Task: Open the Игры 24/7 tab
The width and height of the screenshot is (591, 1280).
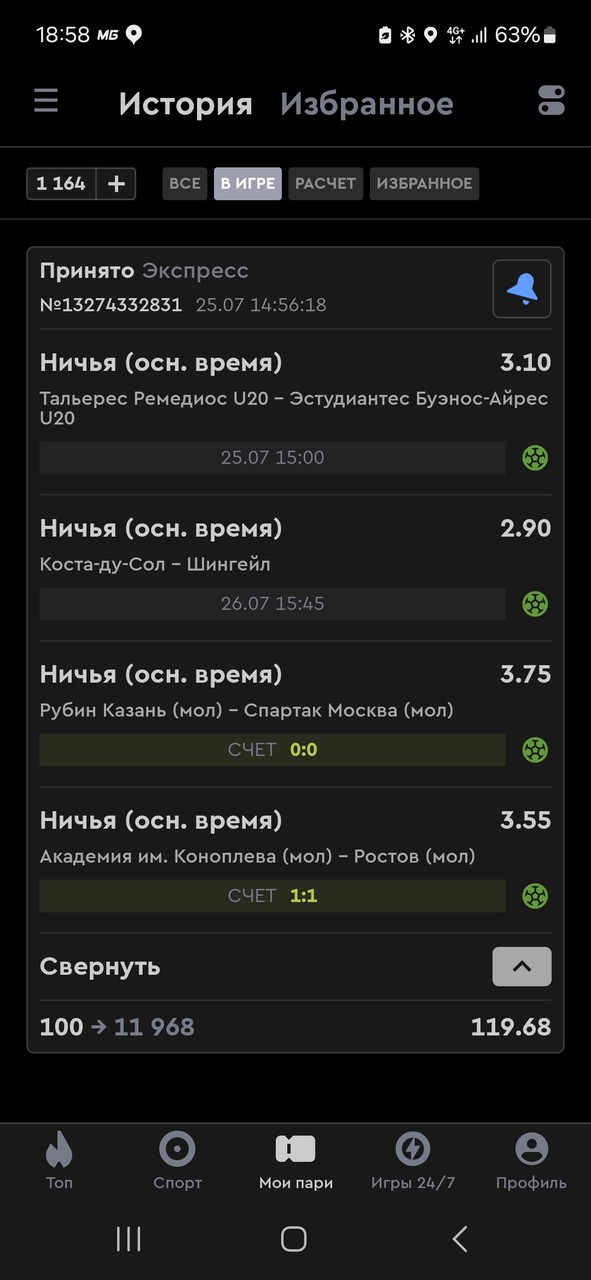Action: click(412, 1161)
